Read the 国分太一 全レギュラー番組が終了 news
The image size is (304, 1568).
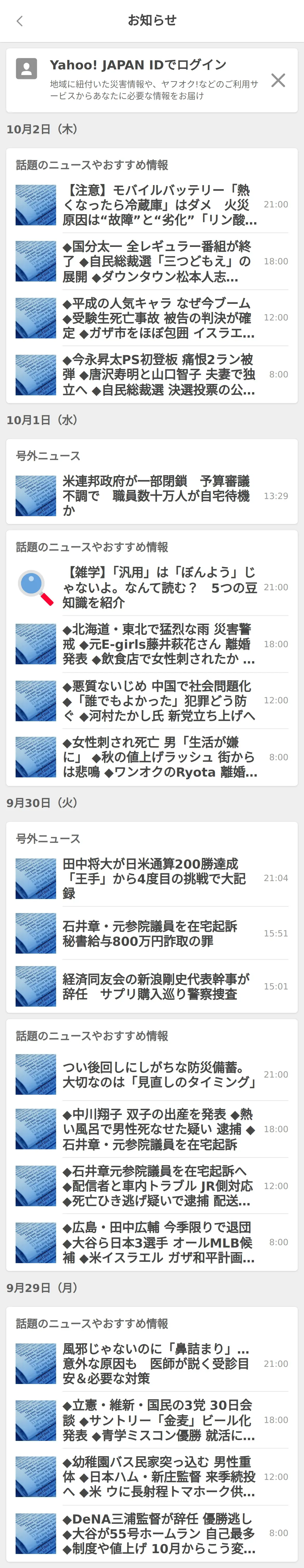pos(159,261)
